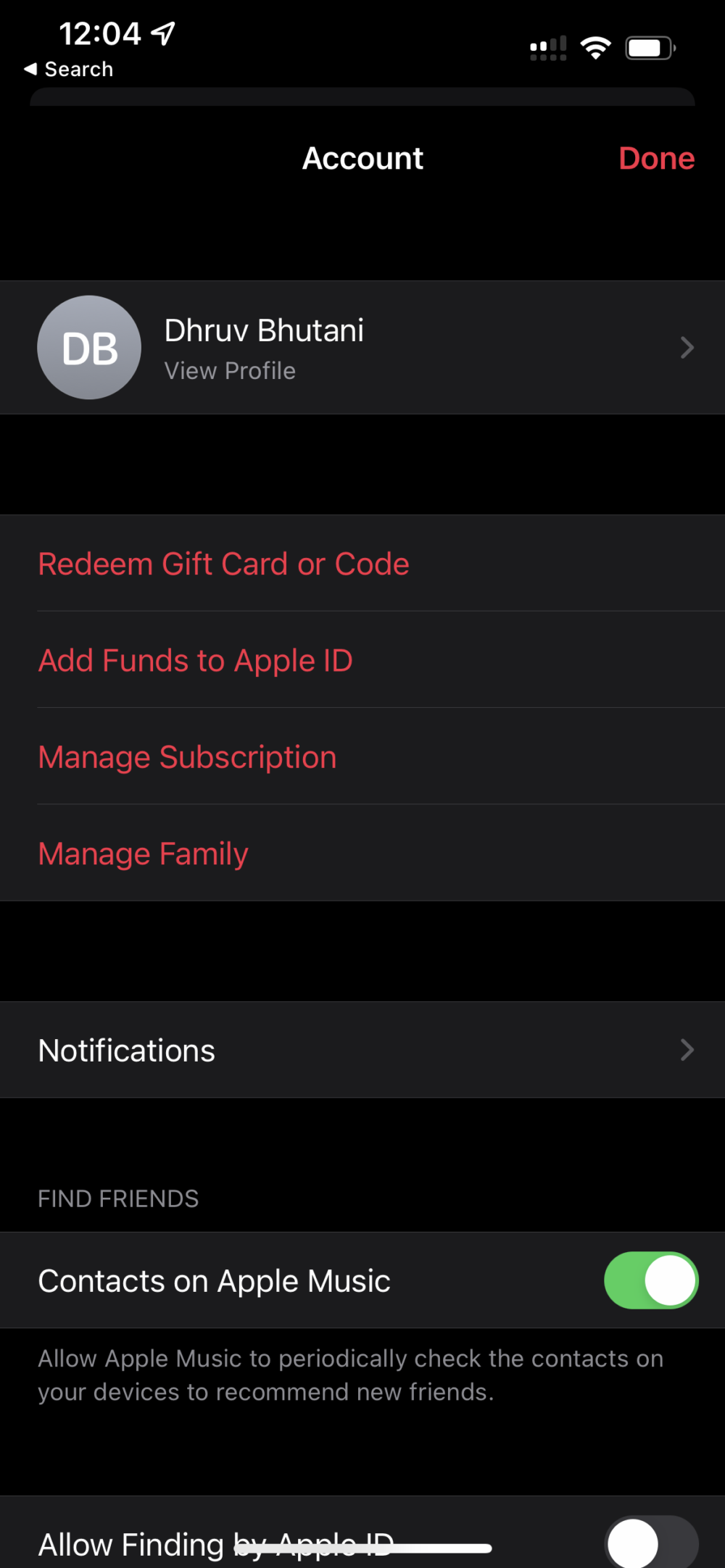Go to Manage Family
Viewport: 725px width, 1568px height.
[x=144, y=854]
